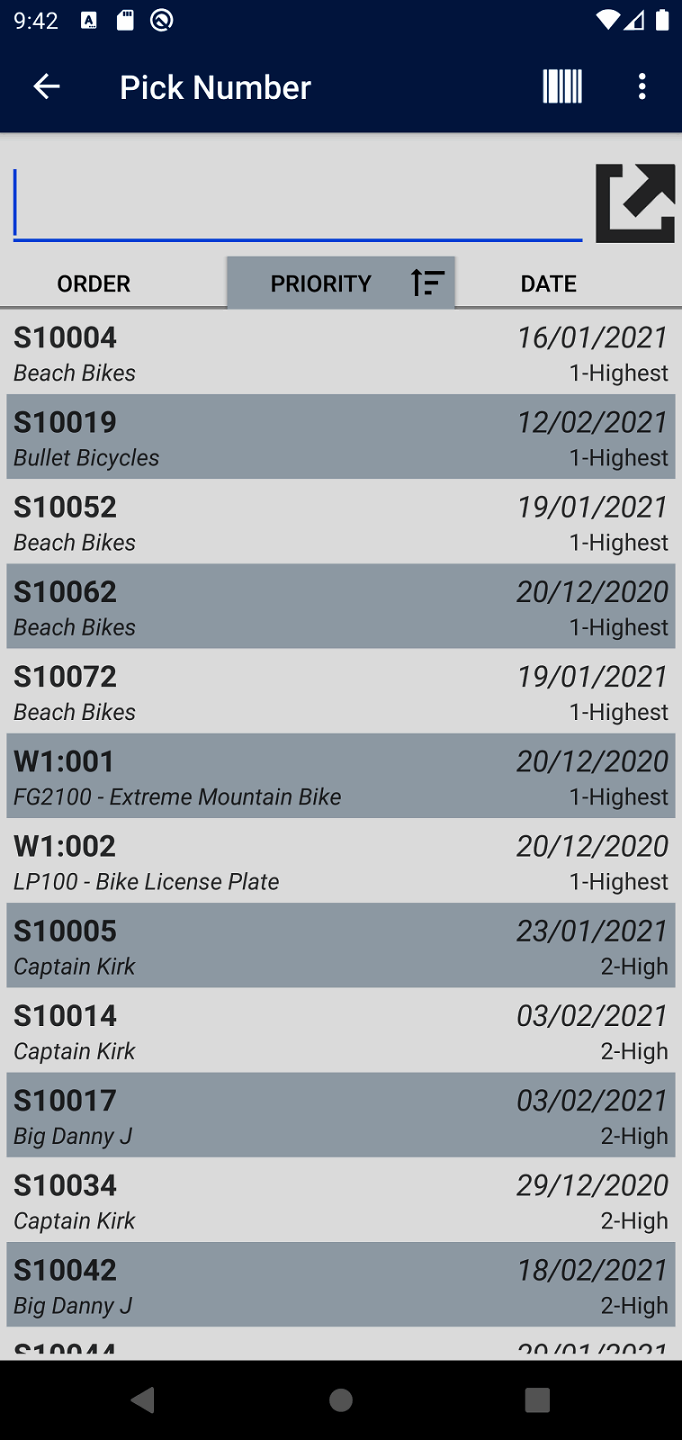Choose order S10034

pos(341,1201)
